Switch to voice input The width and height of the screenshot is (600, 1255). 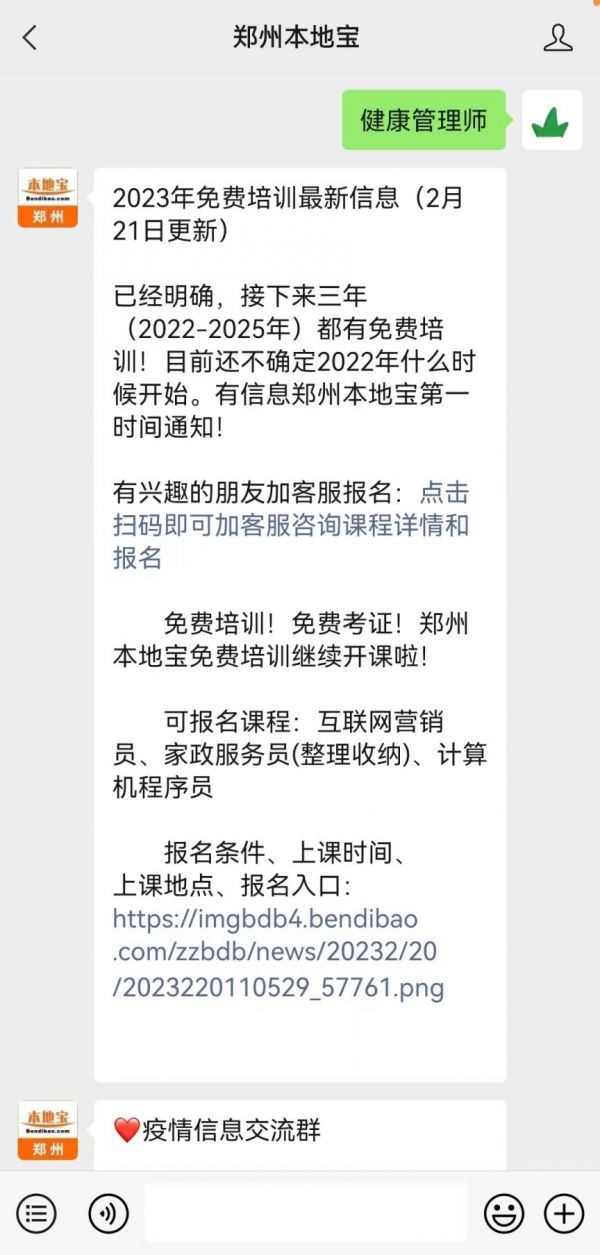108,1214
